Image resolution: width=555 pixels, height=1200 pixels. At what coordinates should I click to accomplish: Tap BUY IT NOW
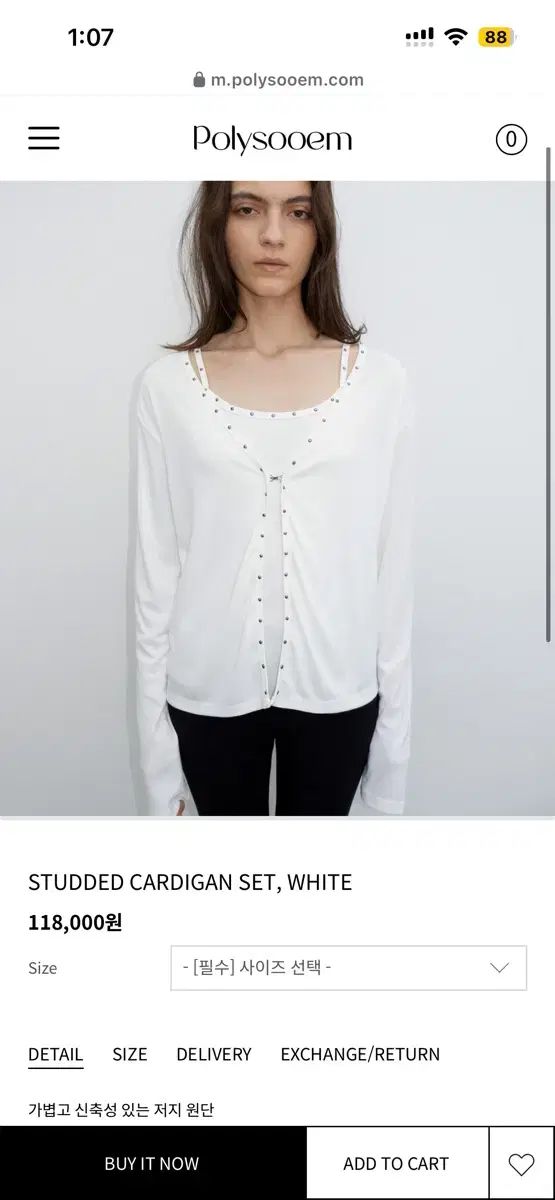point(152,1163)
